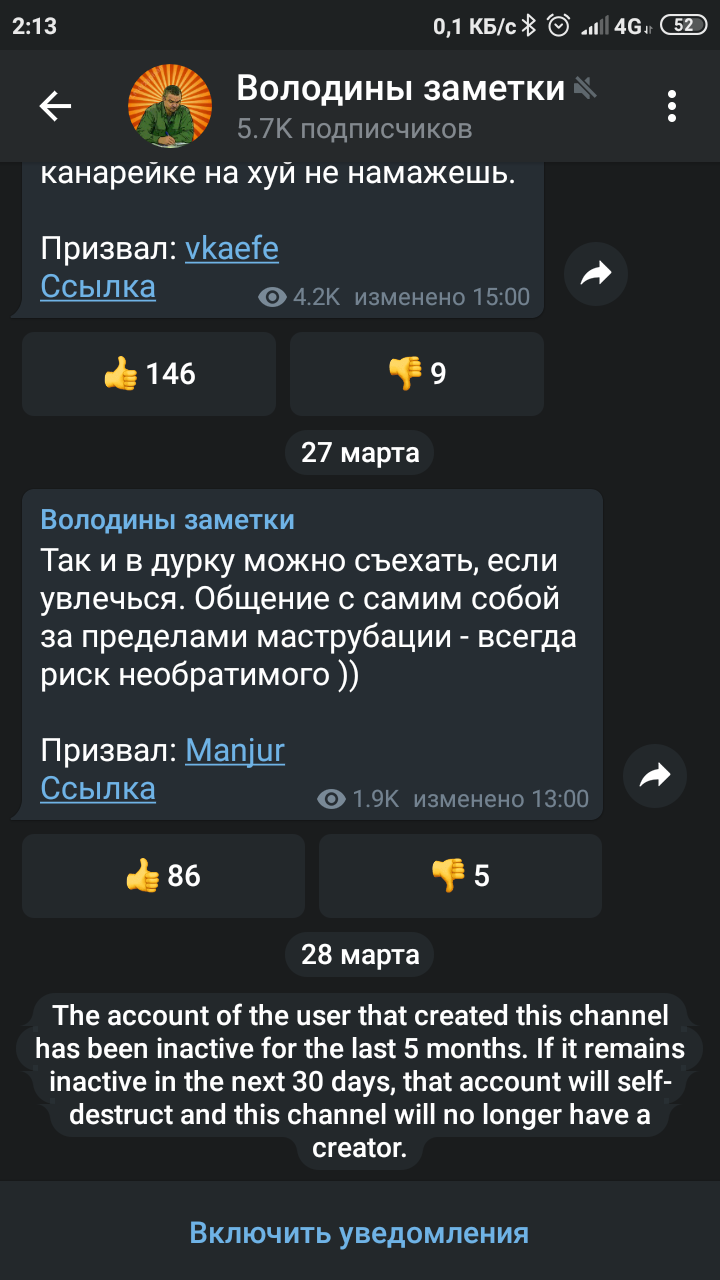Tap Включить уведомления to unmute channel
This screenshot has width=720, height=1280.
[x=359, y=1233]
